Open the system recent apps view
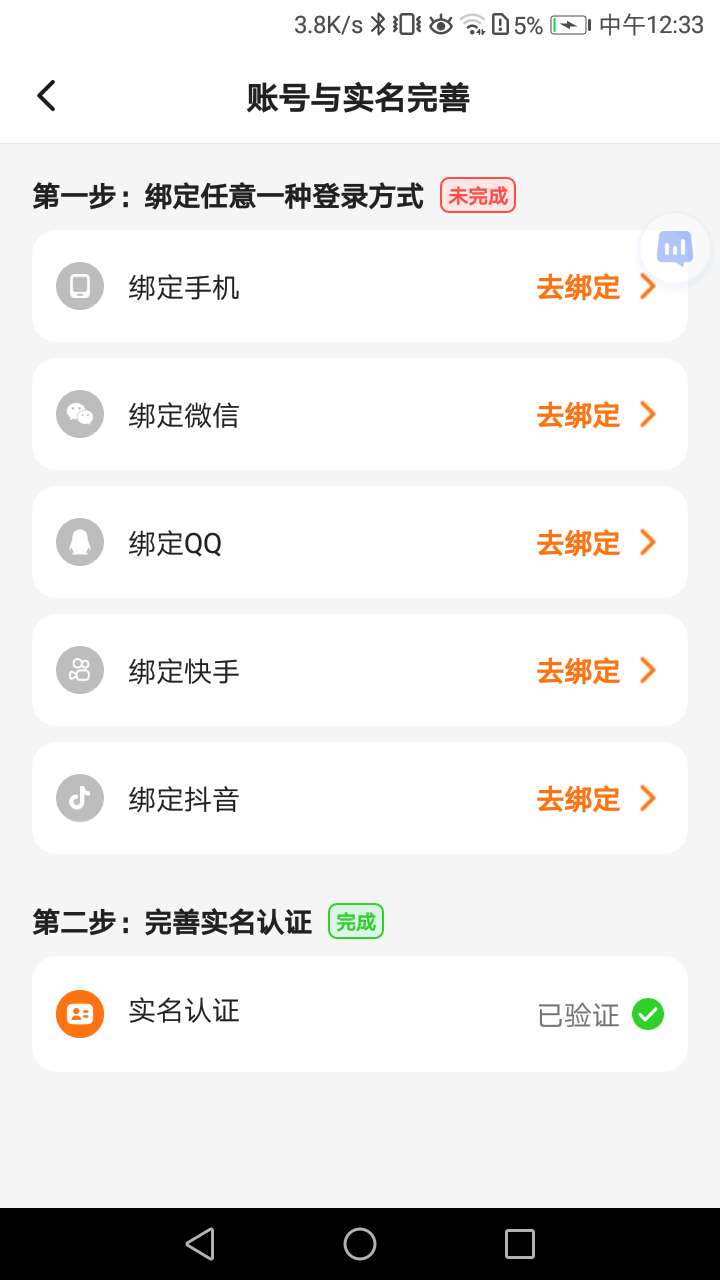This screenshot has width=720, height=1280. 520,1244
